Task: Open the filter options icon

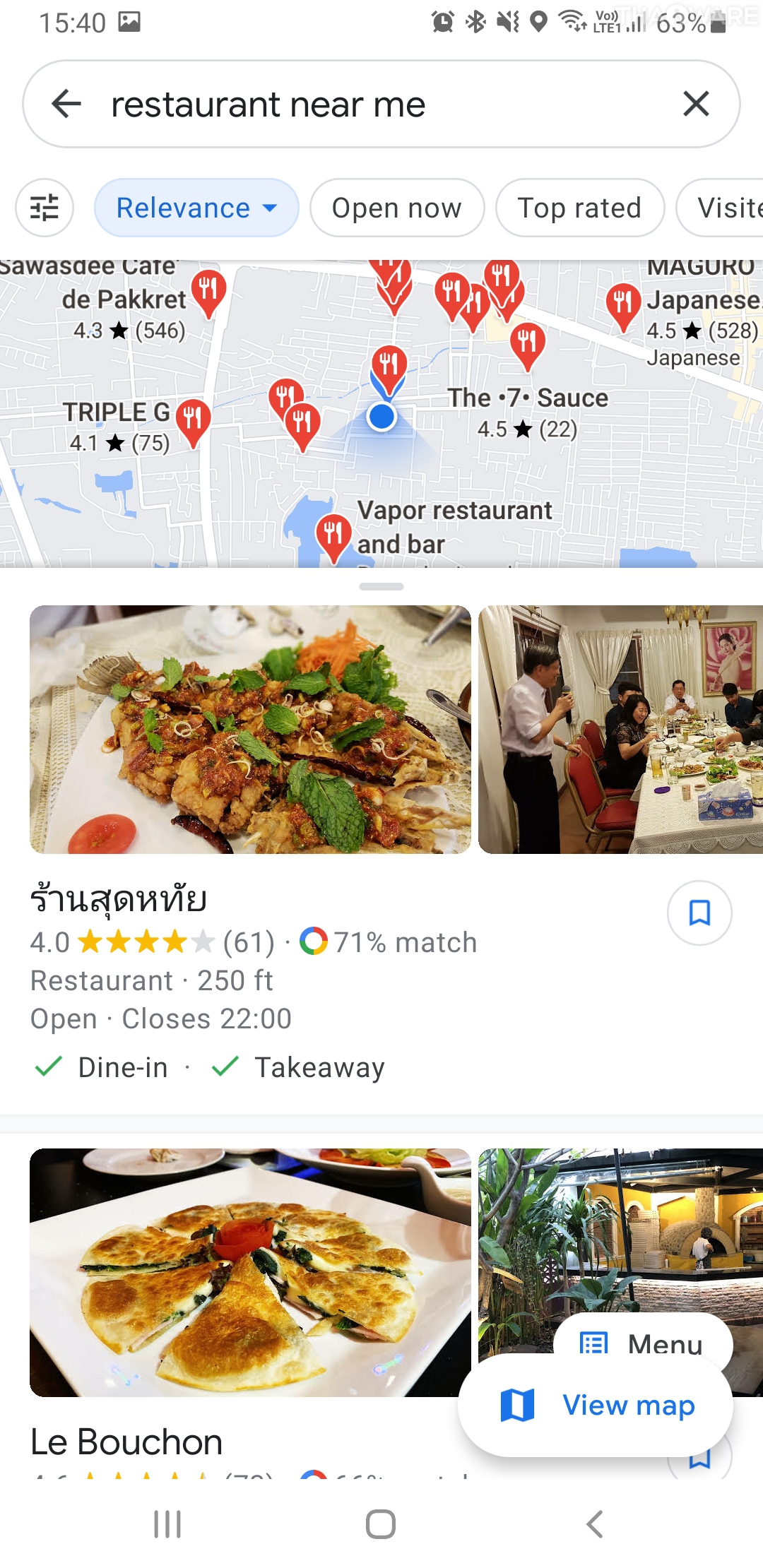Action: [45, 208]
